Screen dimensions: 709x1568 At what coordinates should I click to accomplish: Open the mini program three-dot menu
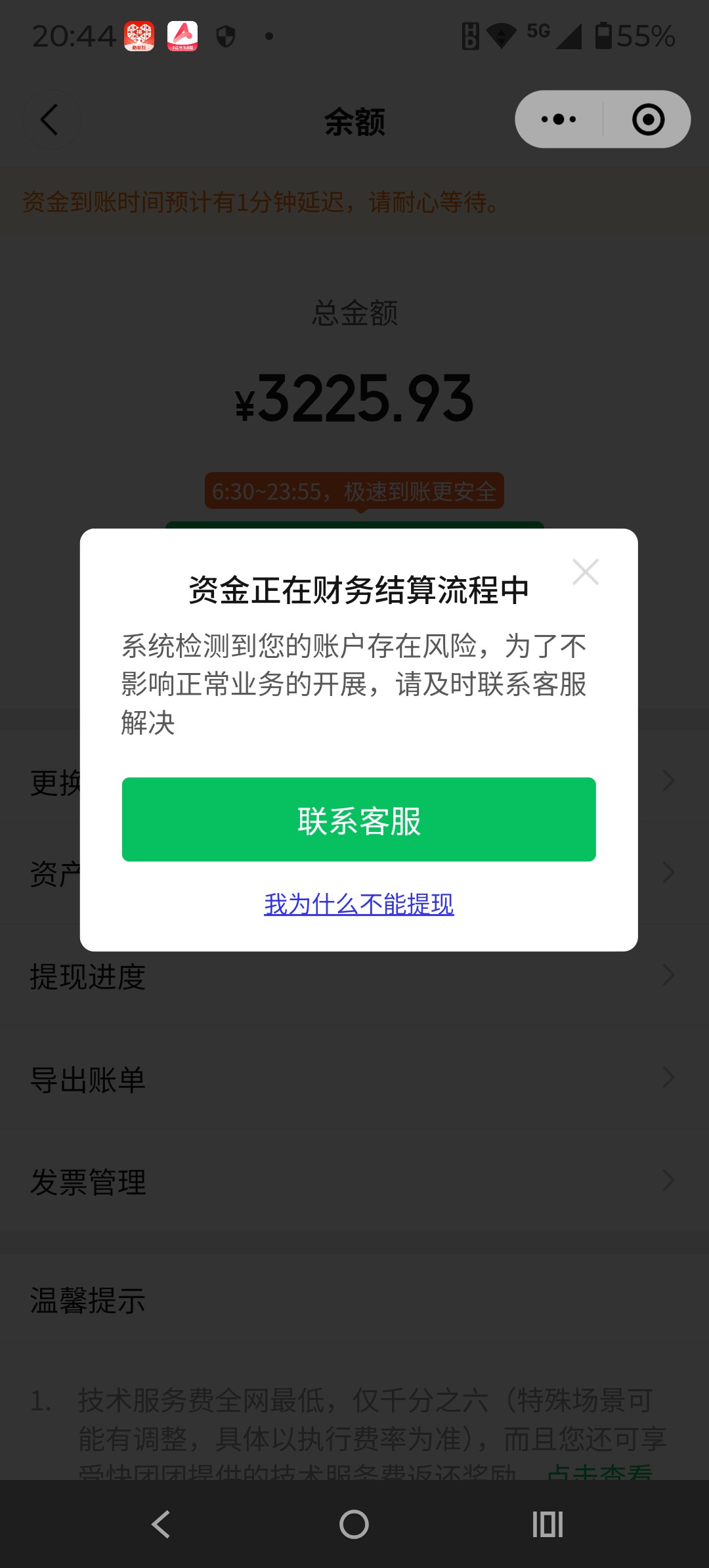coord(559,120)
